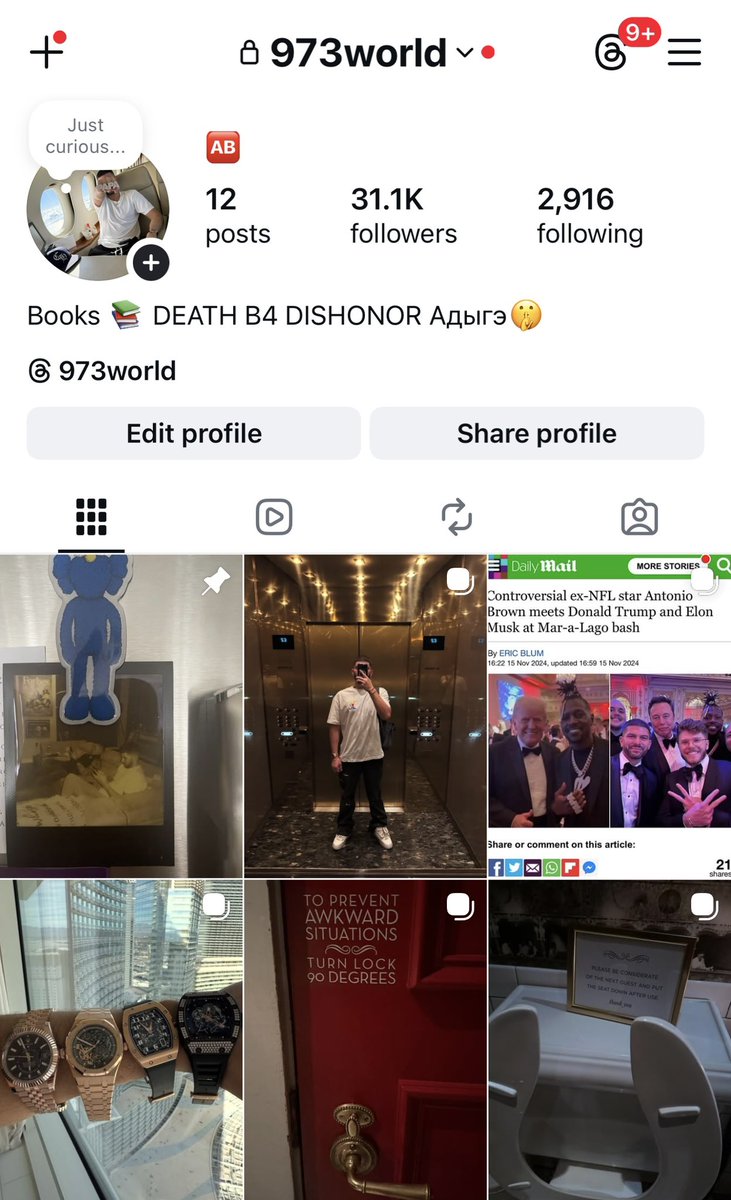Add a story using the profile photo plus badge
This screenshot has height=1200, width=731.
coord(151,263)
